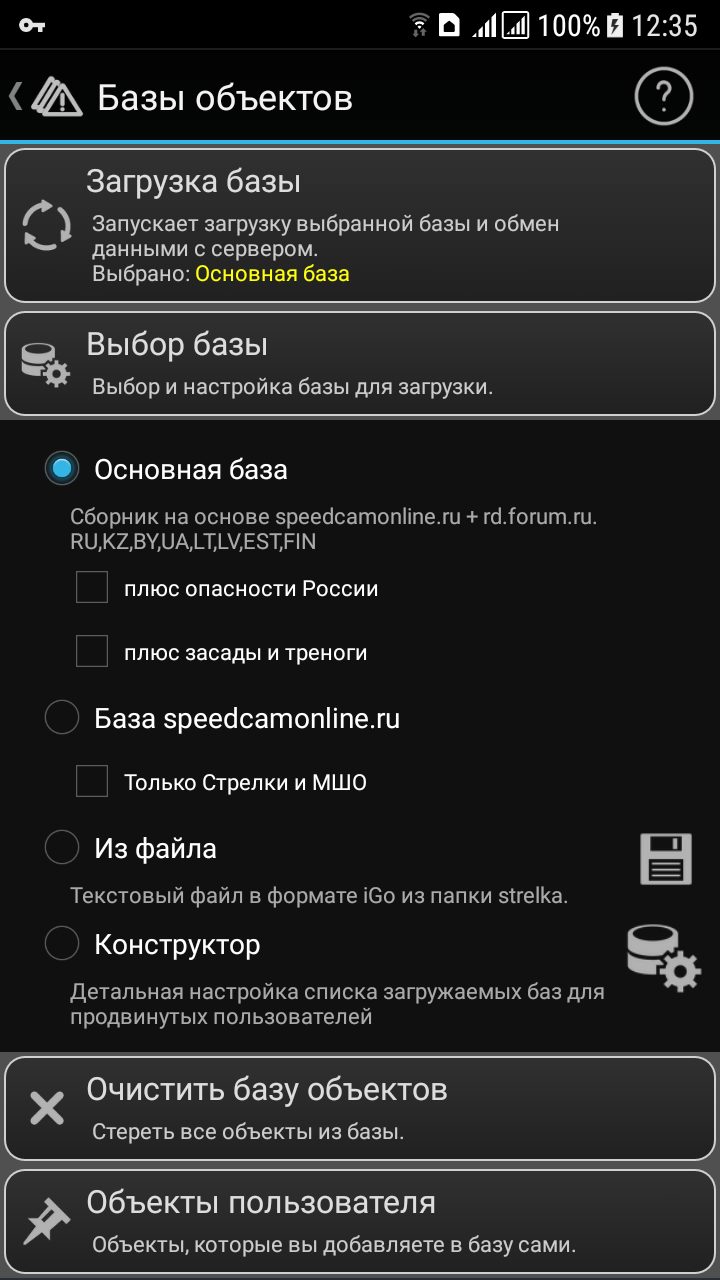
Task: Enable плюс засады и треноги checkbox
Action: (92, 652)
